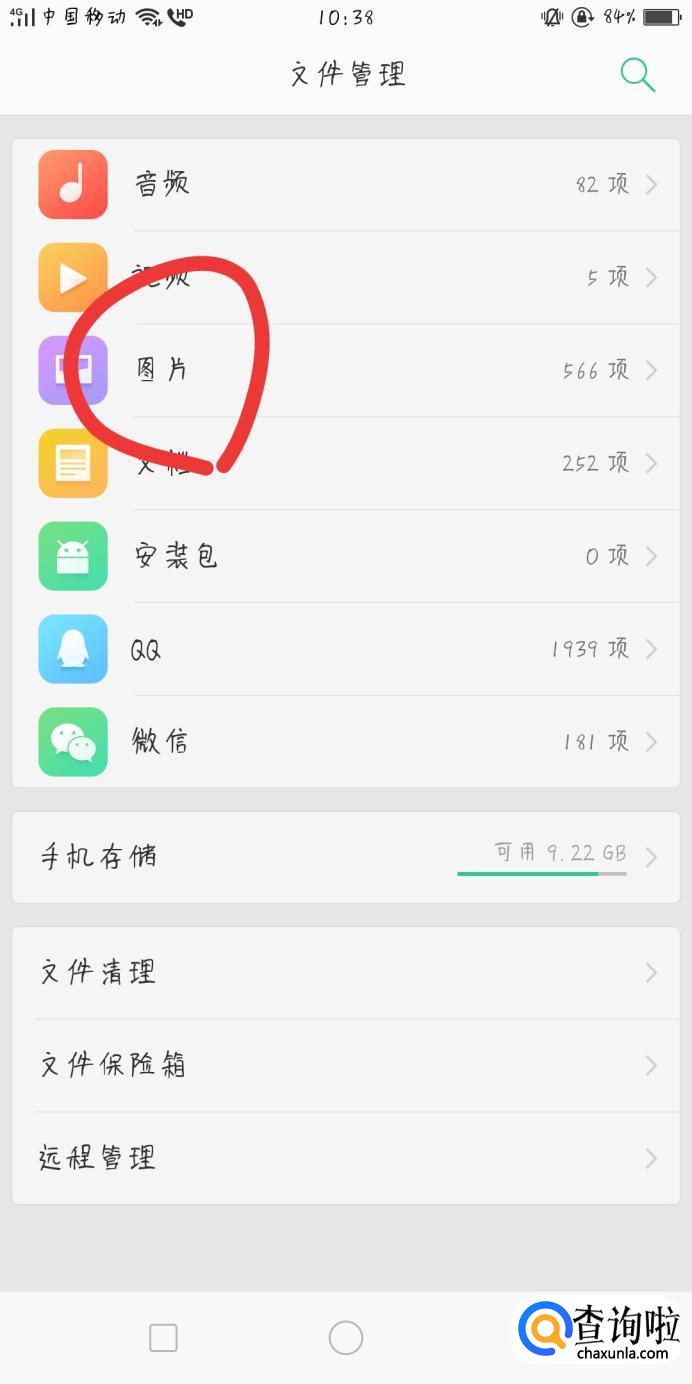Open the 图片 pictures category
The height and width of the screenshot is (1384, 692).
[345, 370]
